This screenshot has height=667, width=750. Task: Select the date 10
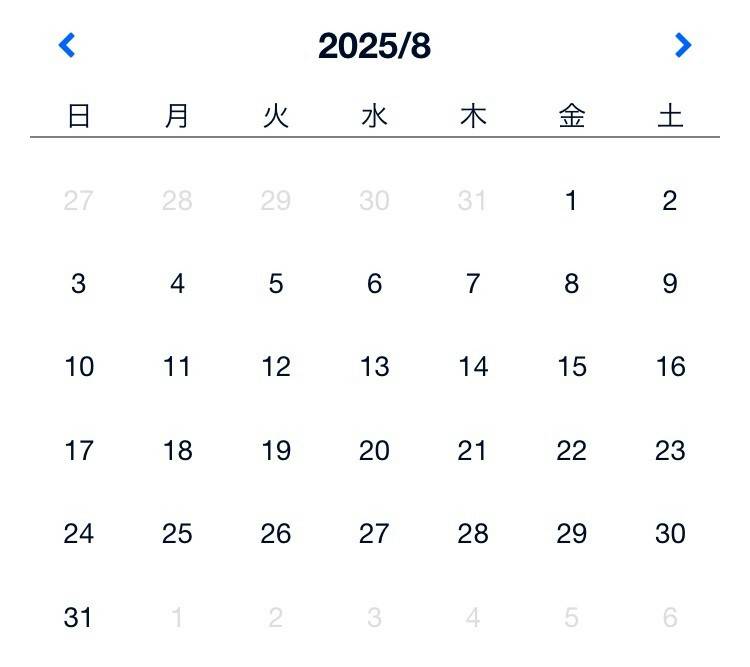pos(79,367)
